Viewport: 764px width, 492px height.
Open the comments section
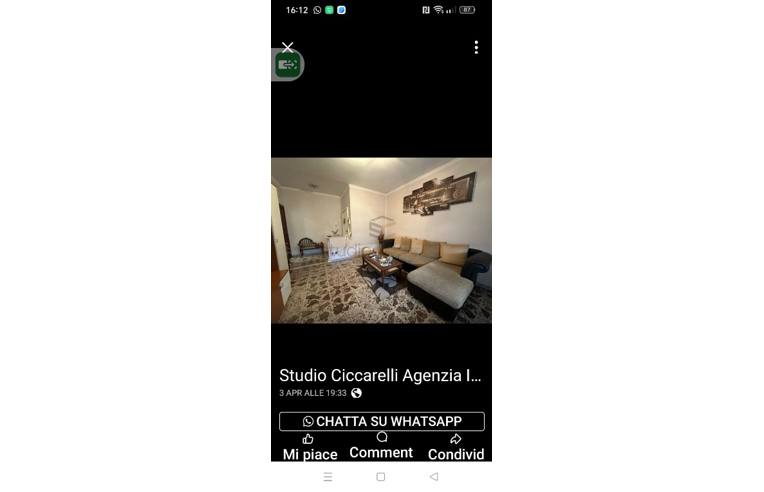[x=381, y=445]
